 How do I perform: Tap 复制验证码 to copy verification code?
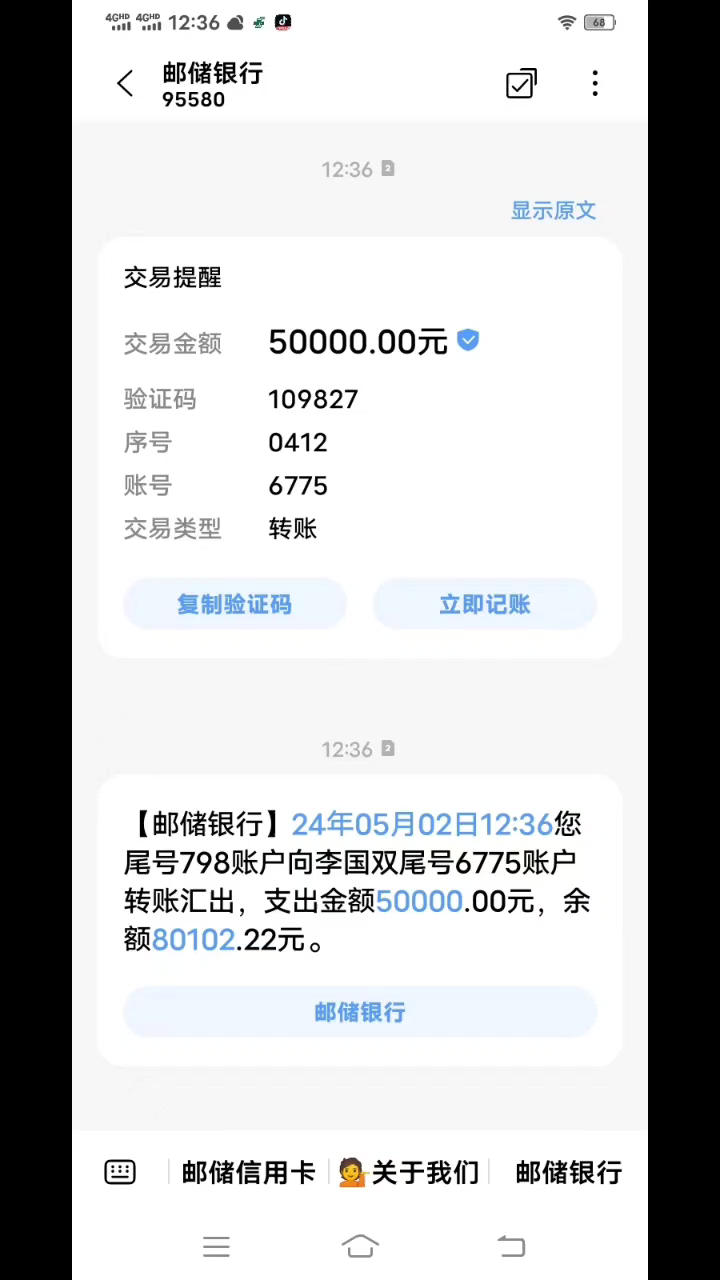(x=234, y=604)
